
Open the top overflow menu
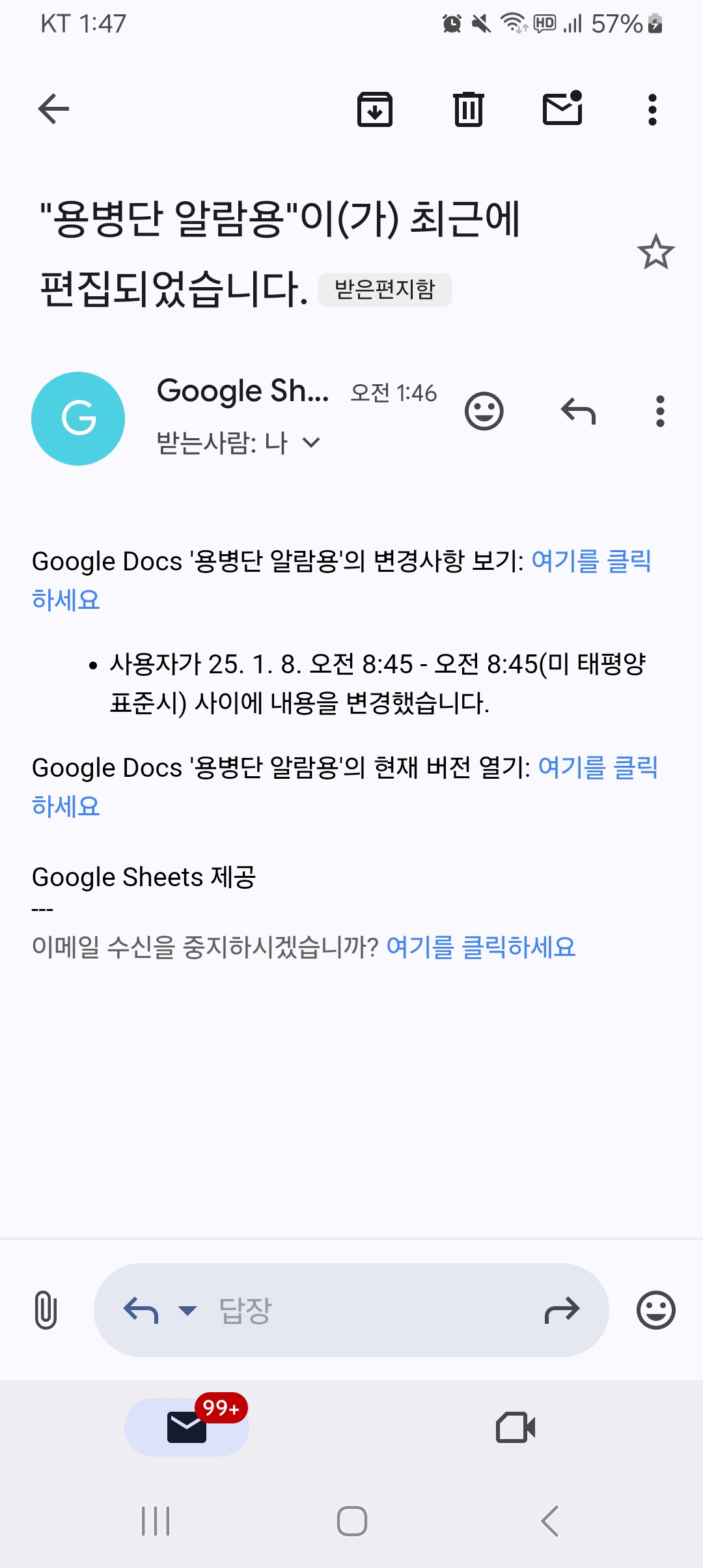point(652,109)
